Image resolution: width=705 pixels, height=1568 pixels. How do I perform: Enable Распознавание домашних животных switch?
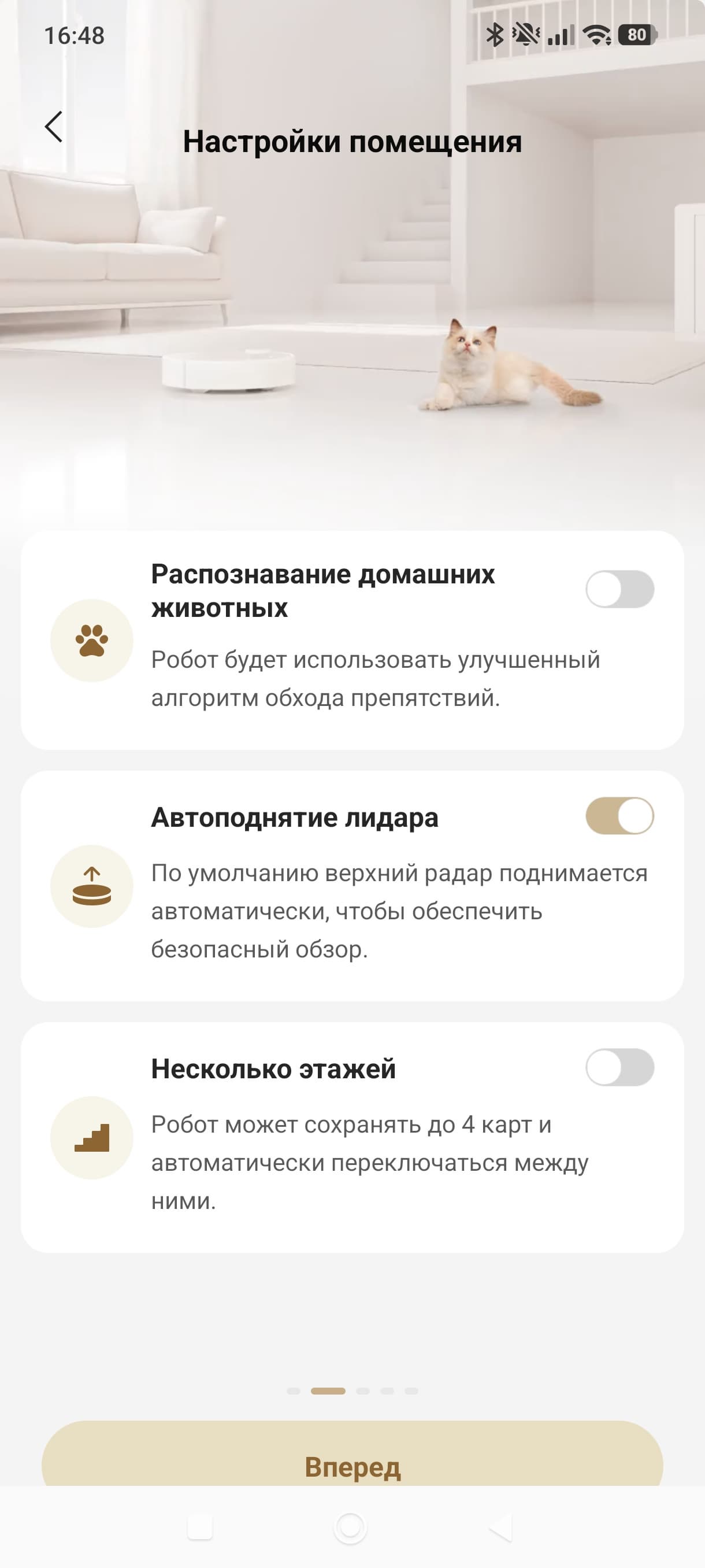point(619,589)
